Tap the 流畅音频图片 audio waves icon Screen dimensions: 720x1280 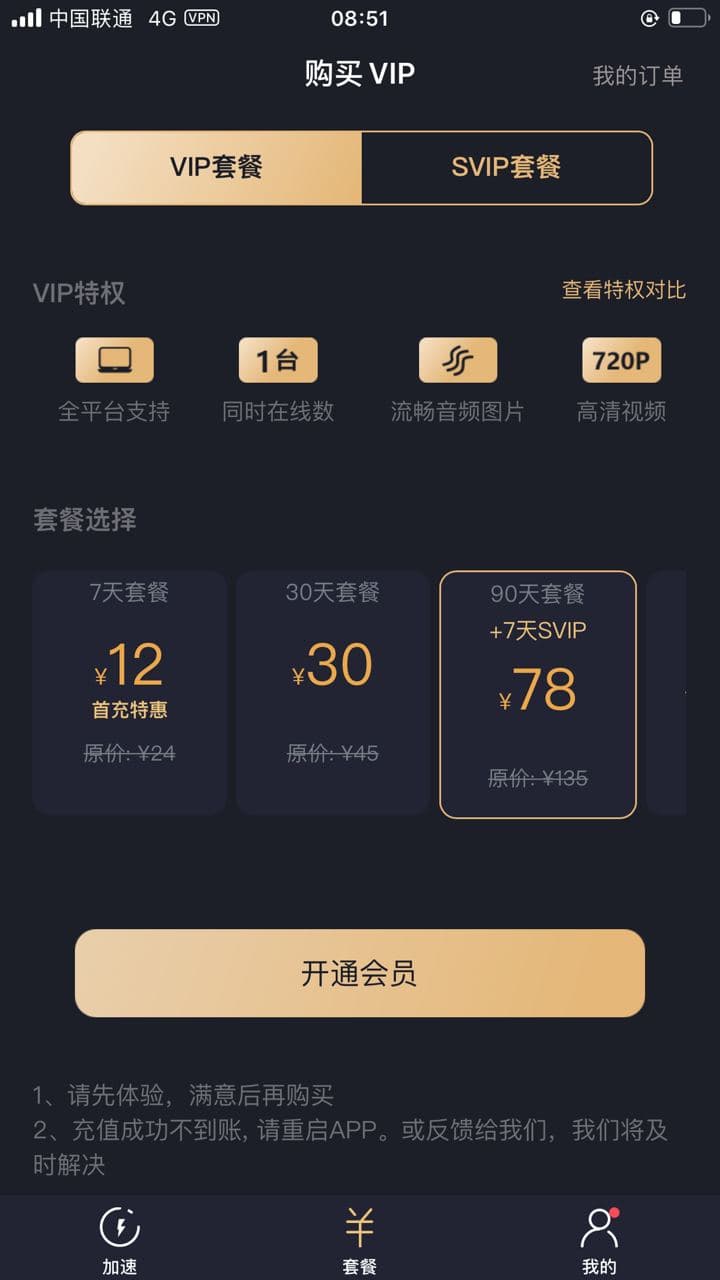458,360
